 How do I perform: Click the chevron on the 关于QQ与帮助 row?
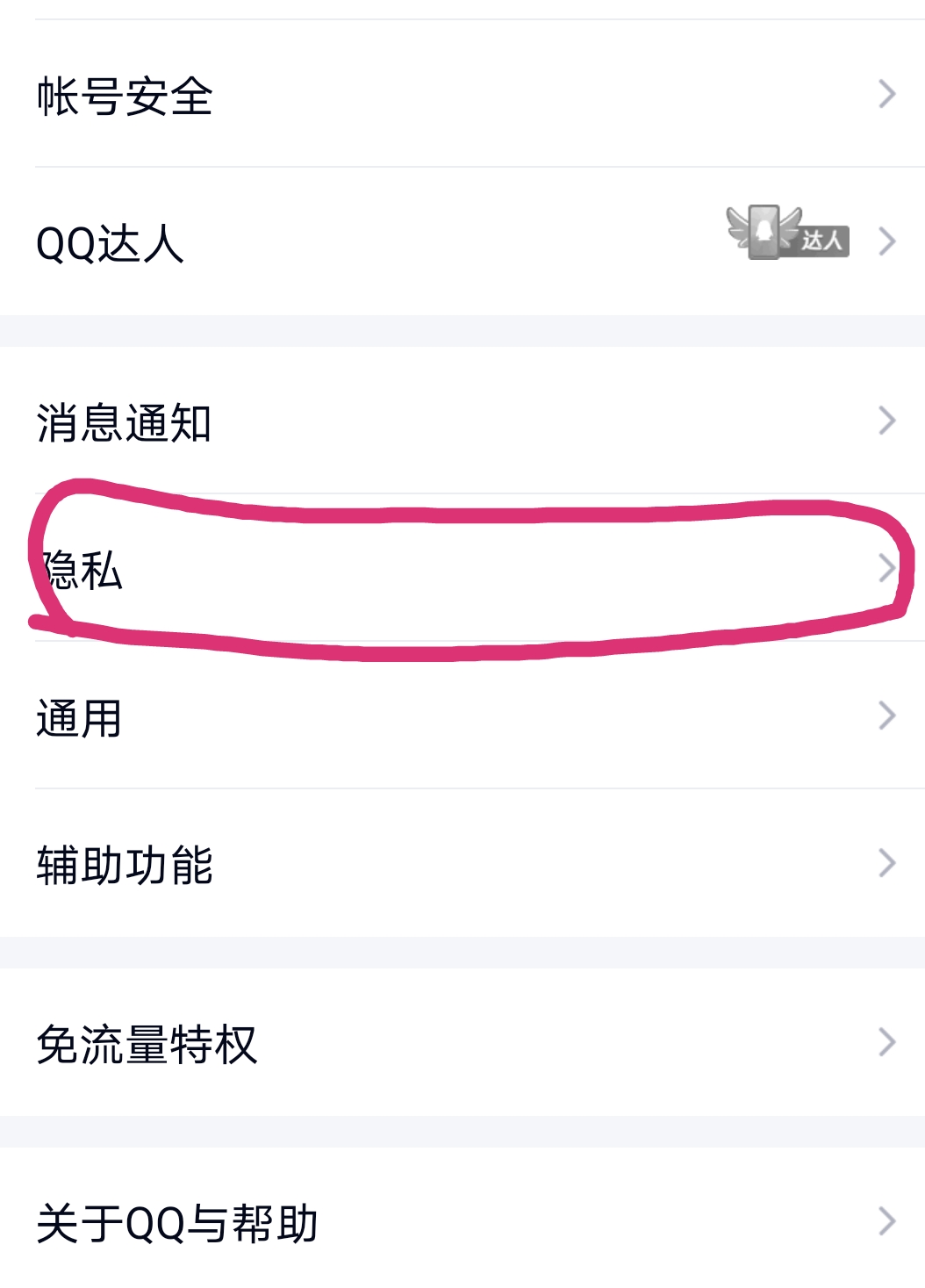[x=888, y=1219]
